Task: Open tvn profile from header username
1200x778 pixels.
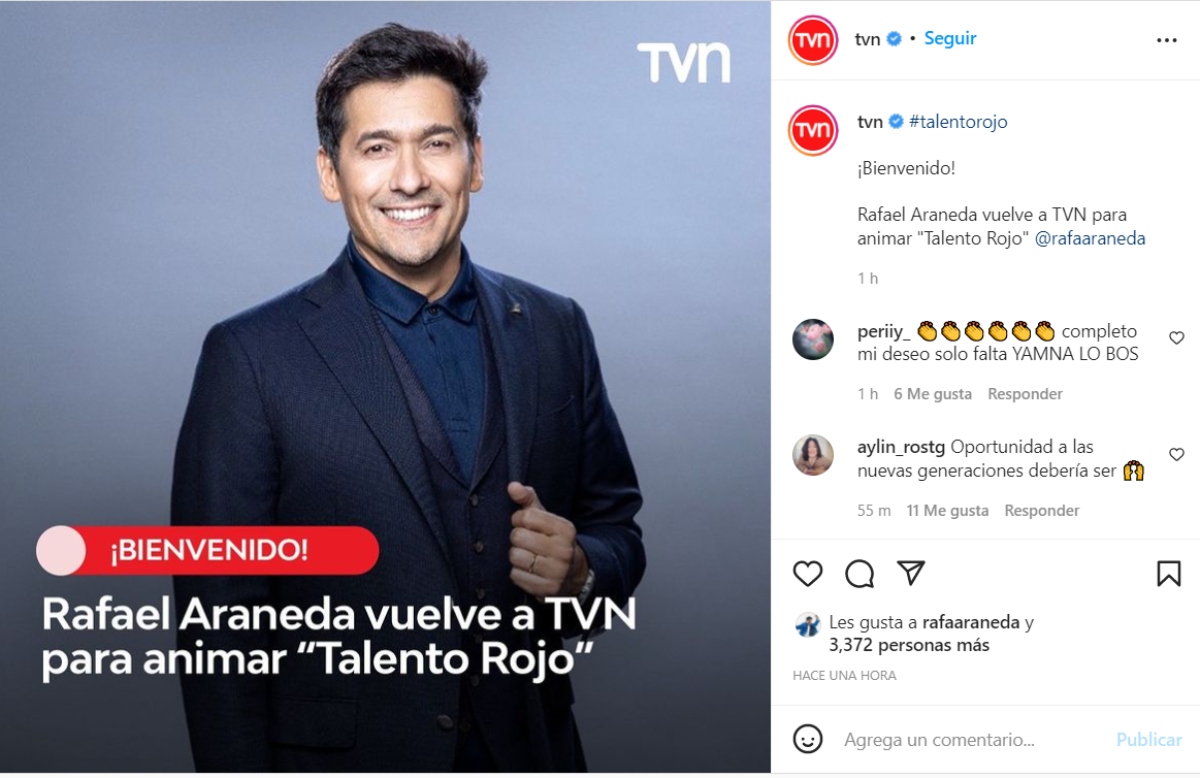Action: click(867, 39)
